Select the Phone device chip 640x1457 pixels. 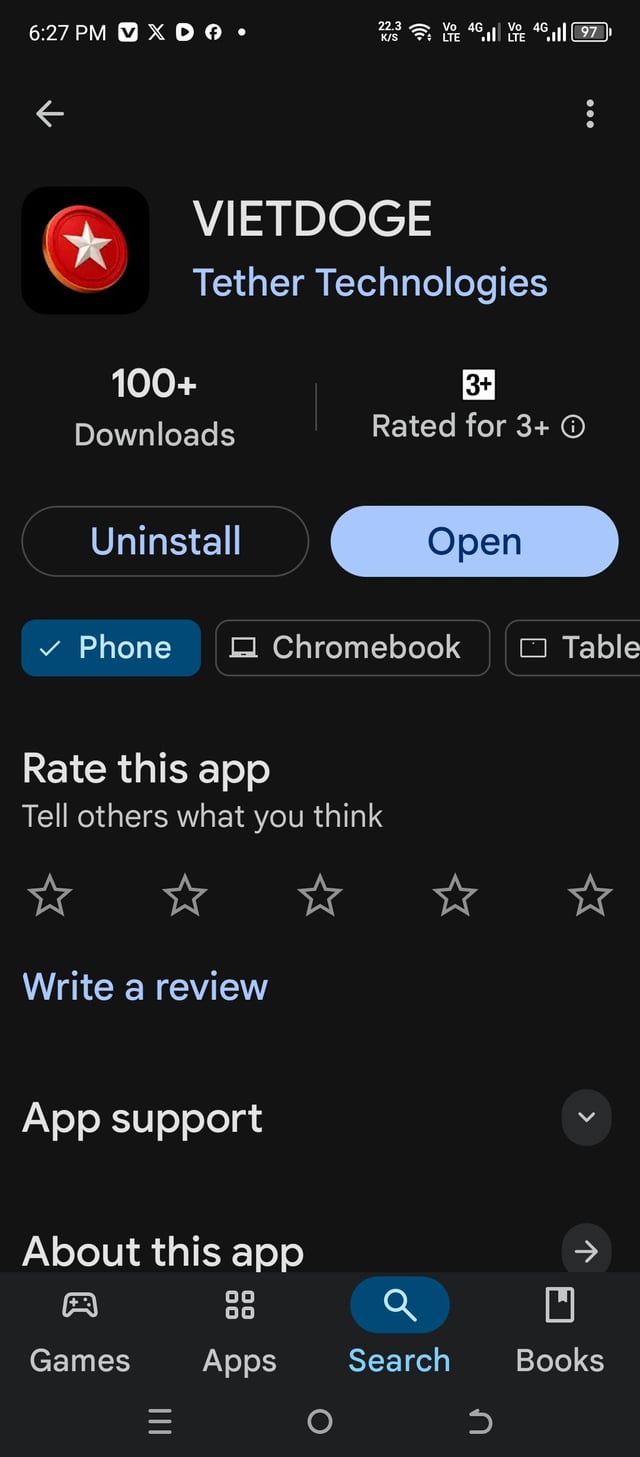click(111, 647)
